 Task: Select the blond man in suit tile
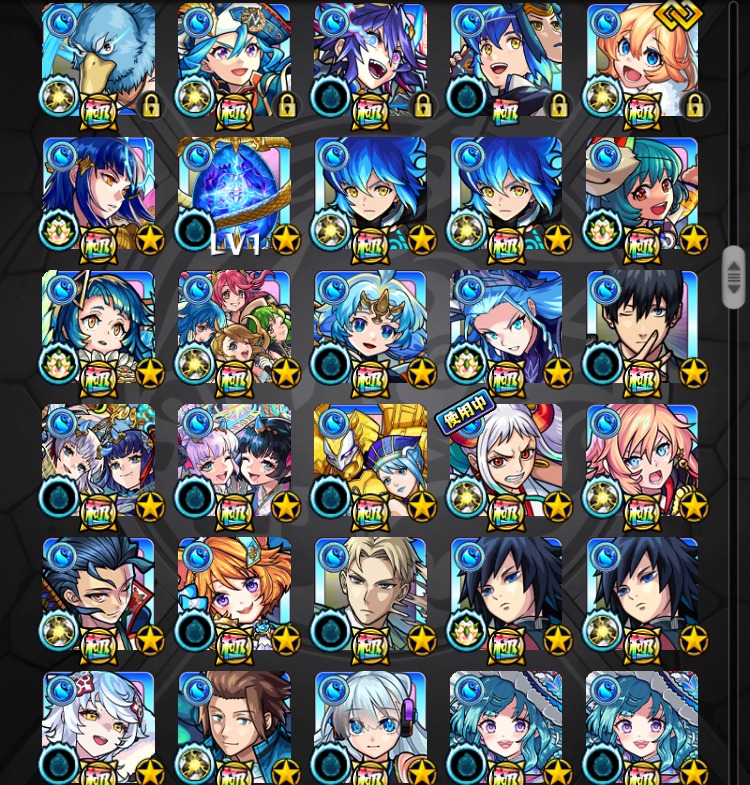point(370,596)
